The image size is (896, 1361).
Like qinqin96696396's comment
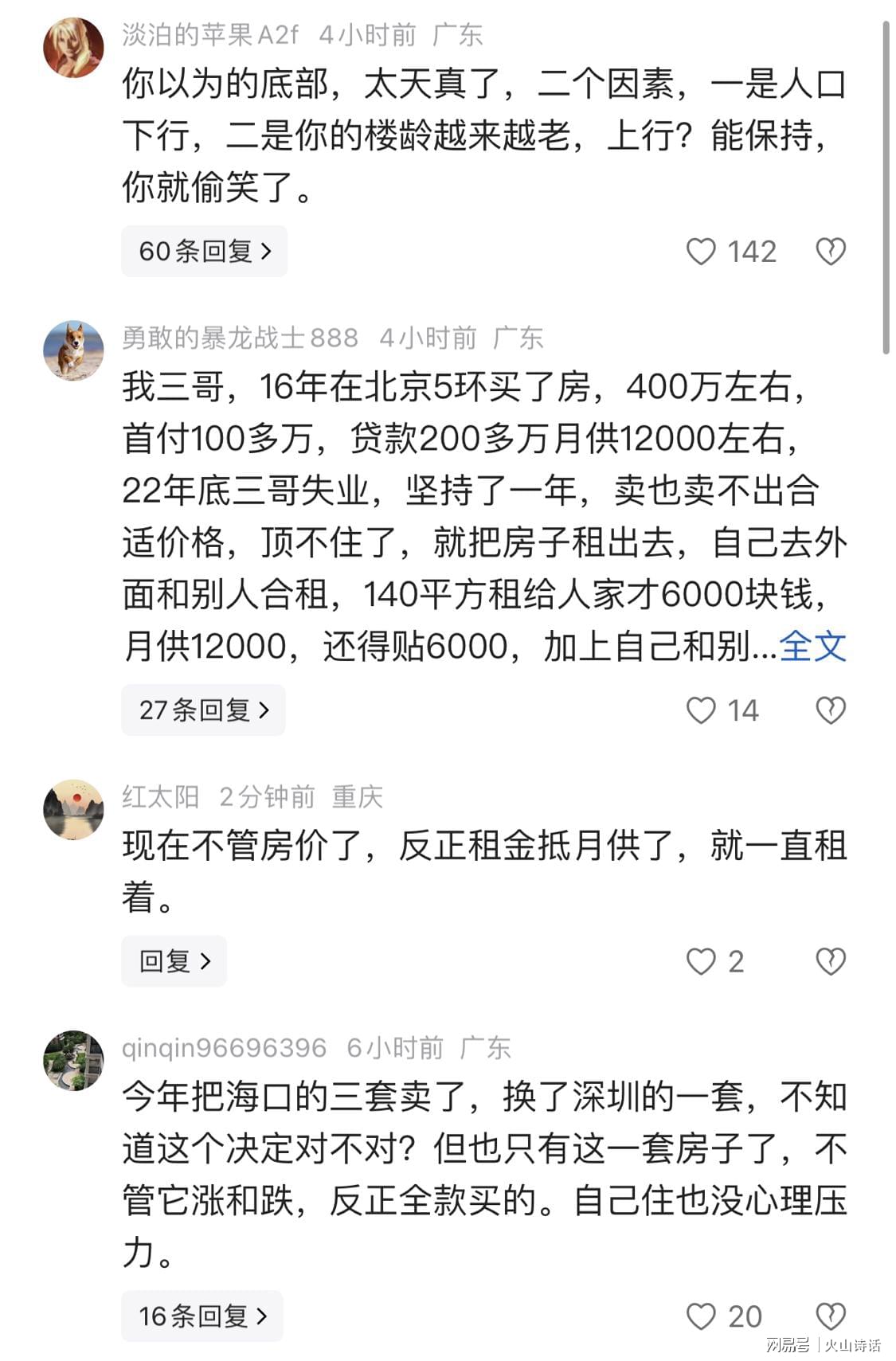pos(701,1316)
